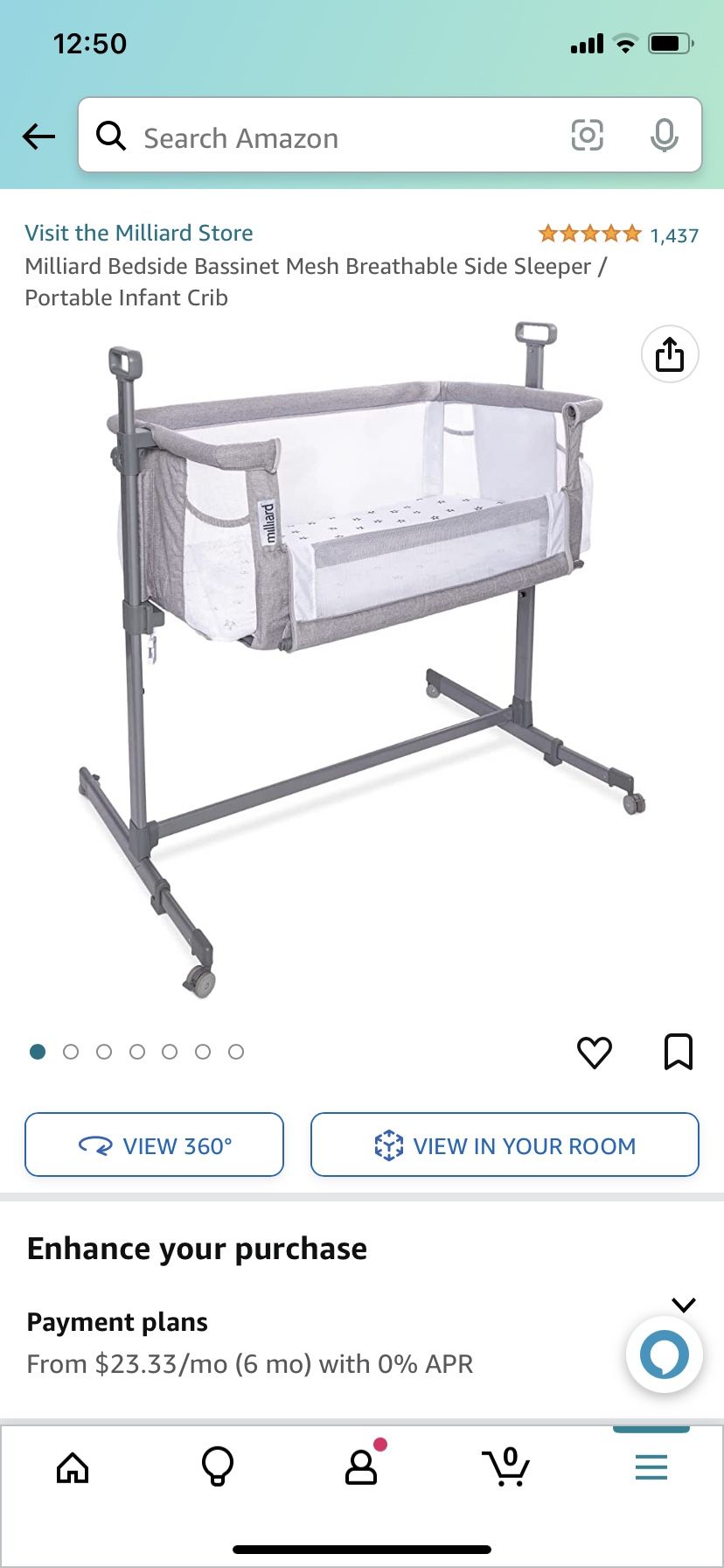Open the hamburger menu icon
The height and width of the screenshot is (1568, 724).
pyautogui.click(x=651, y=1468)
